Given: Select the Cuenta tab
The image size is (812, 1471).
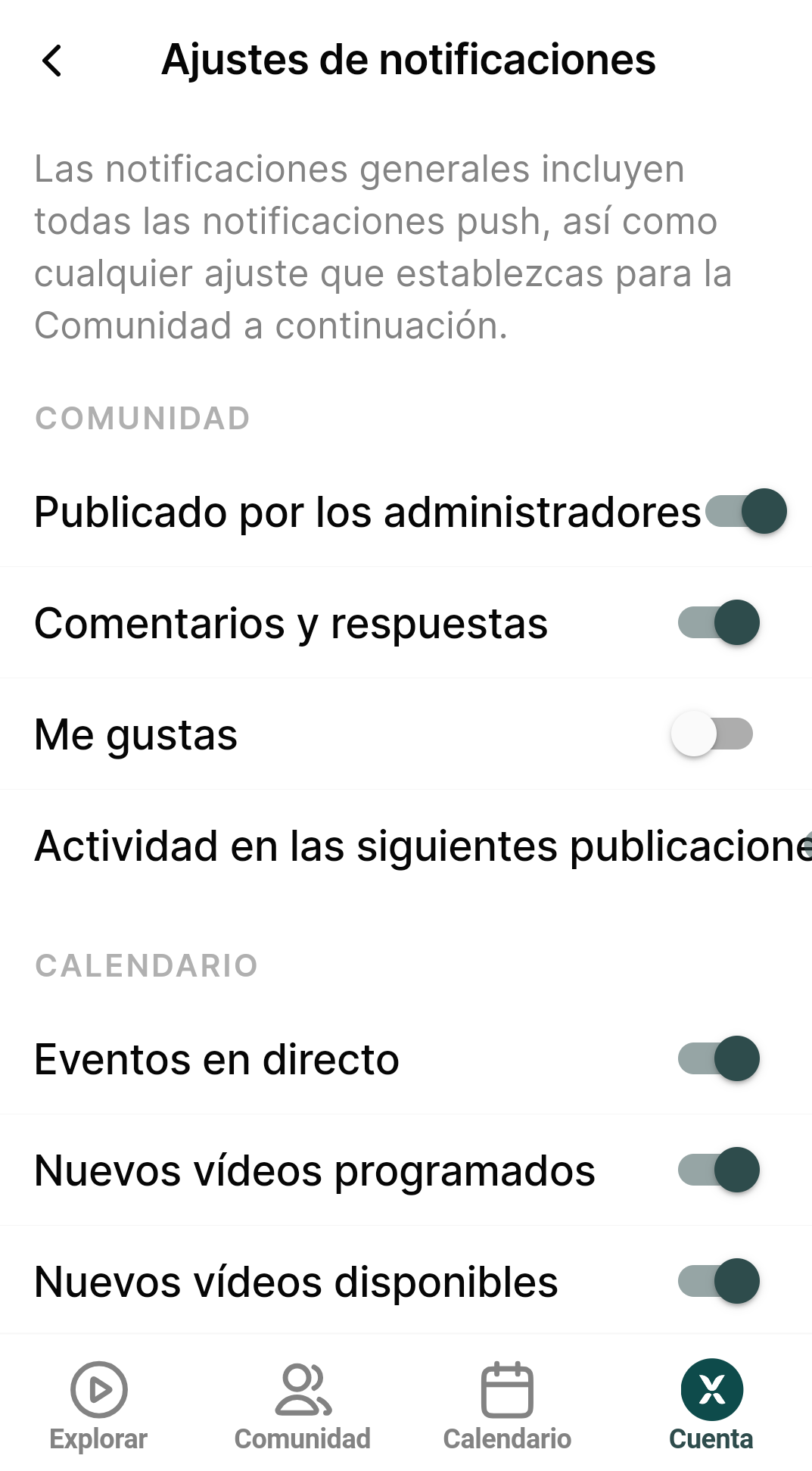Looking at the screenshot, I should pos(711,1404).
